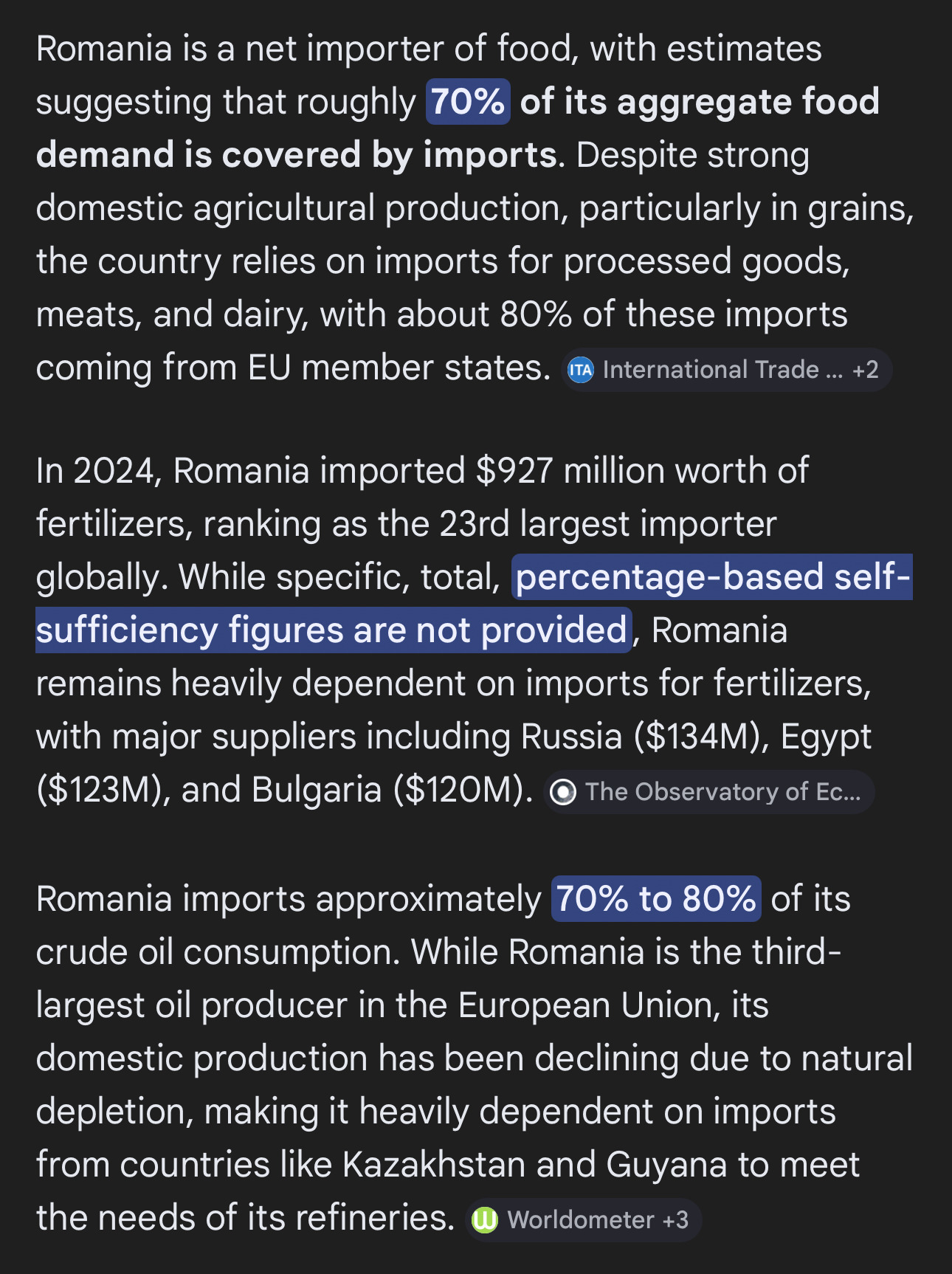Open The Observatory of Economic source chip
Screen dimensions: 952x1274
[708, 792]
